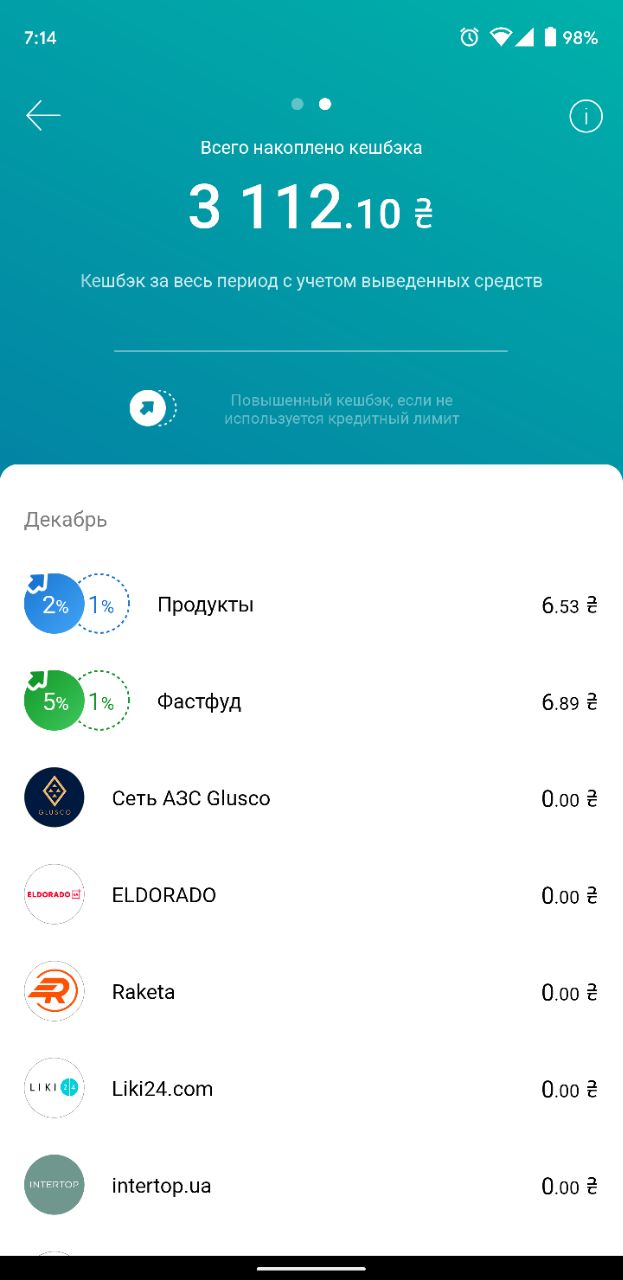Select the ELDORADO partner row

click(311, 895)
